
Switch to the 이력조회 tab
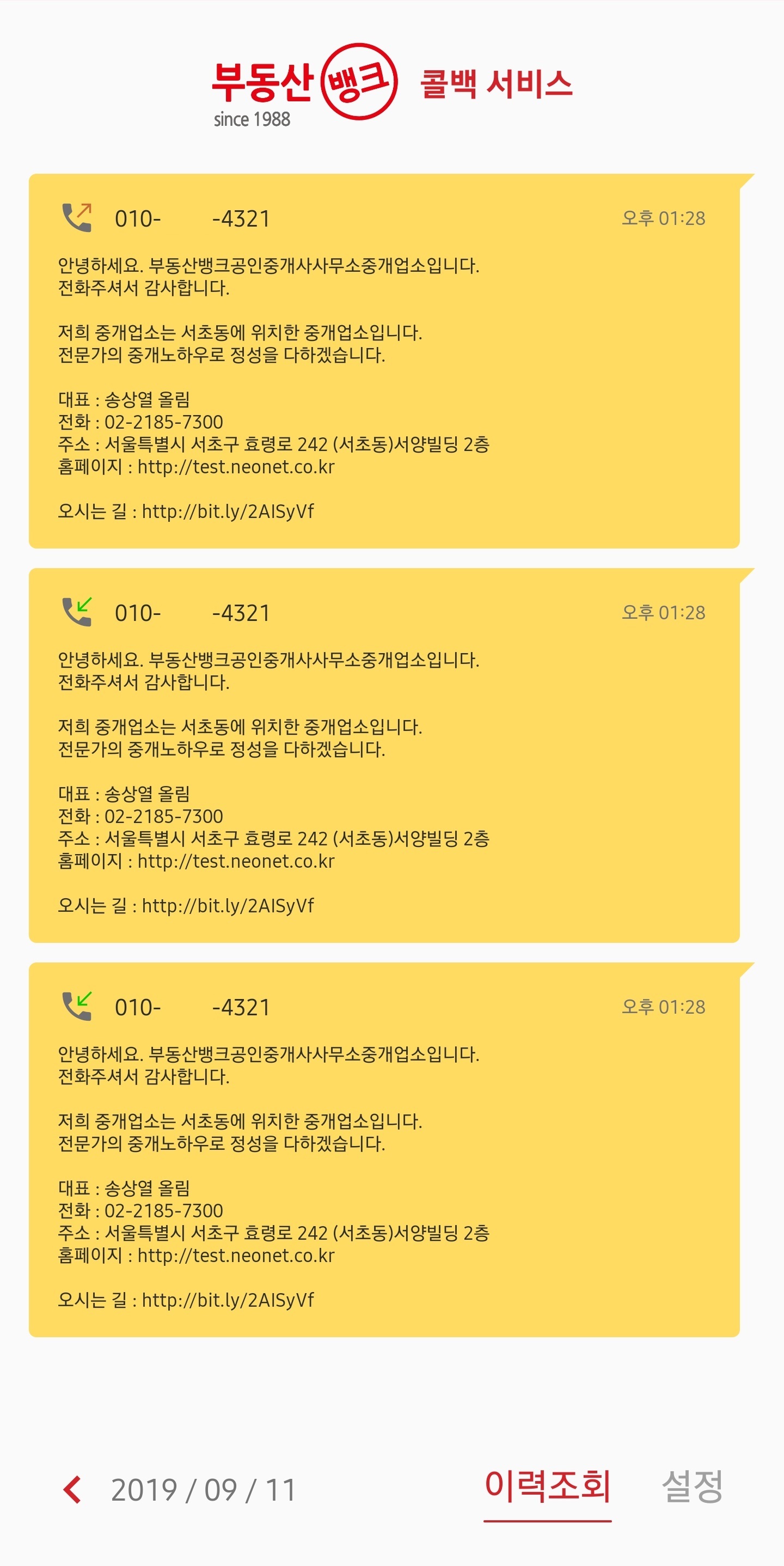[547, 1487]
